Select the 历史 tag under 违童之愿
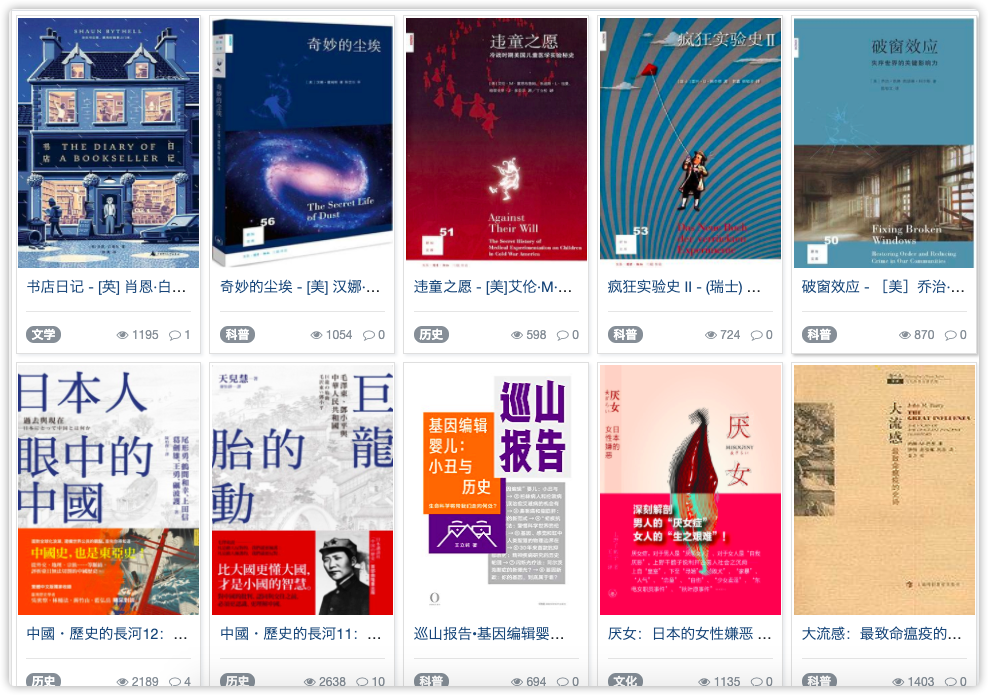Screen dimensions: 988x695 tap(431, 335)
